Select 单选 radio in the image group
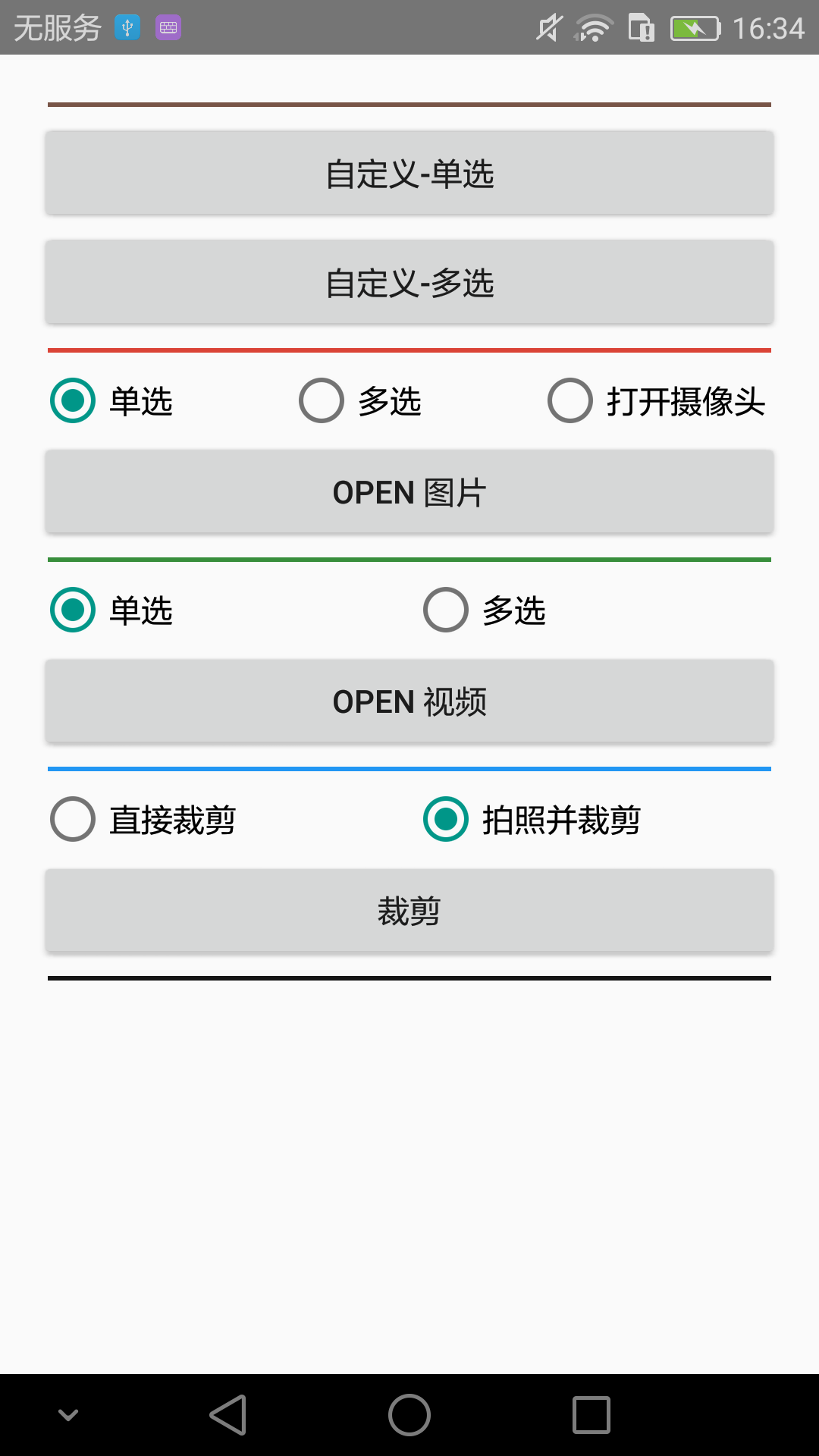 [x=73, y=400]
